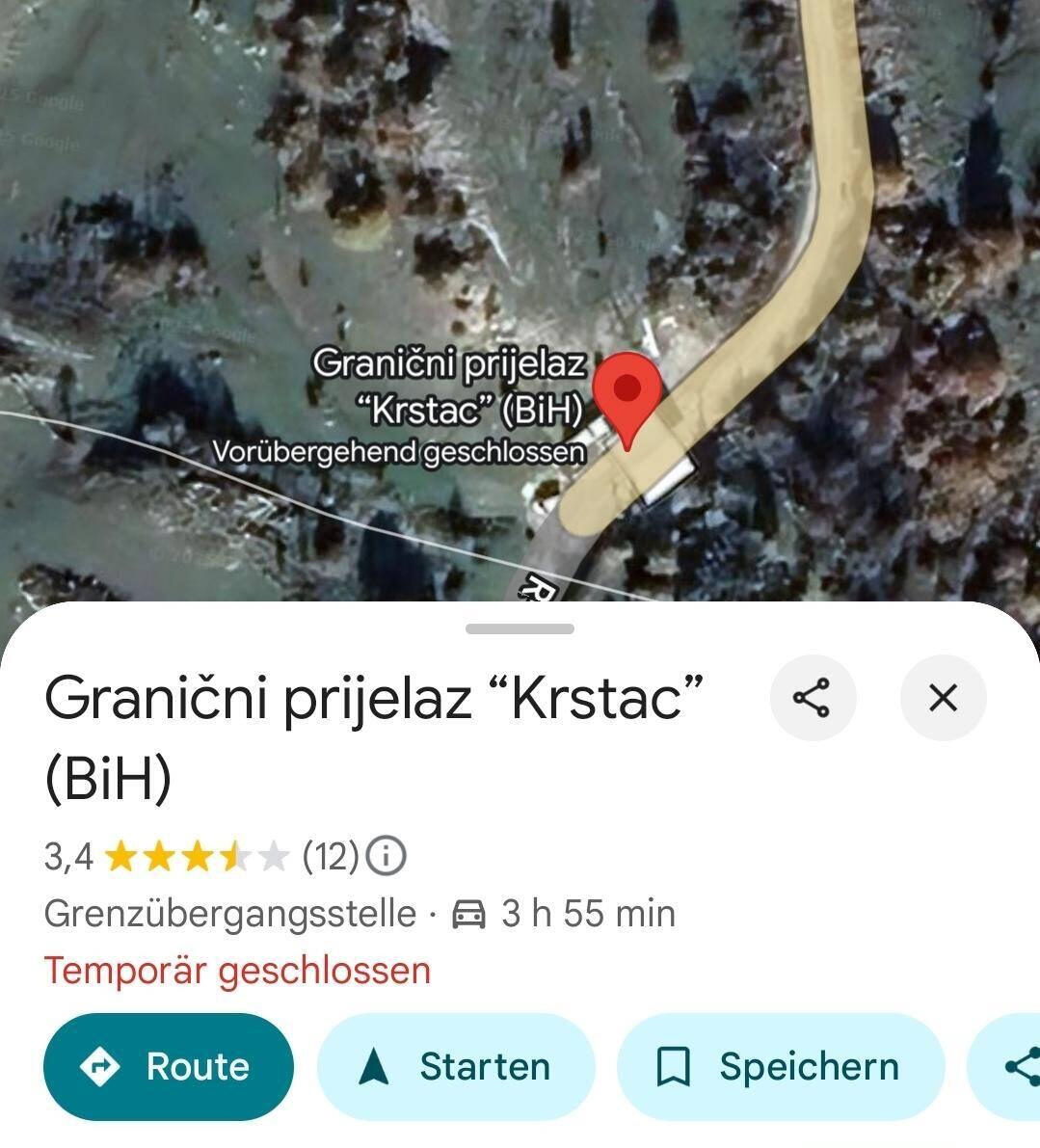
Task: Save the place with Speichern
Action: click(780, 1066)
